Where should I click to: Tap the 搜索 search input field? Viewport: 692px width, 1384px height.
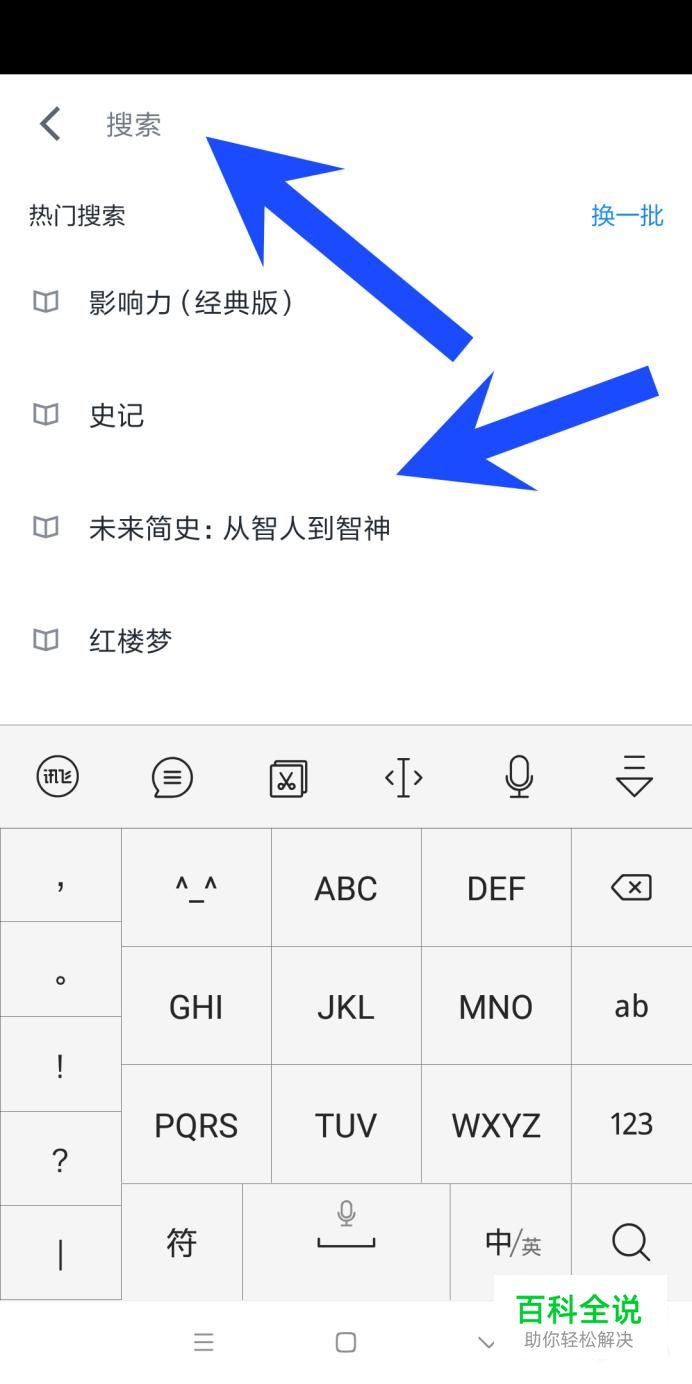coord(300,125)
